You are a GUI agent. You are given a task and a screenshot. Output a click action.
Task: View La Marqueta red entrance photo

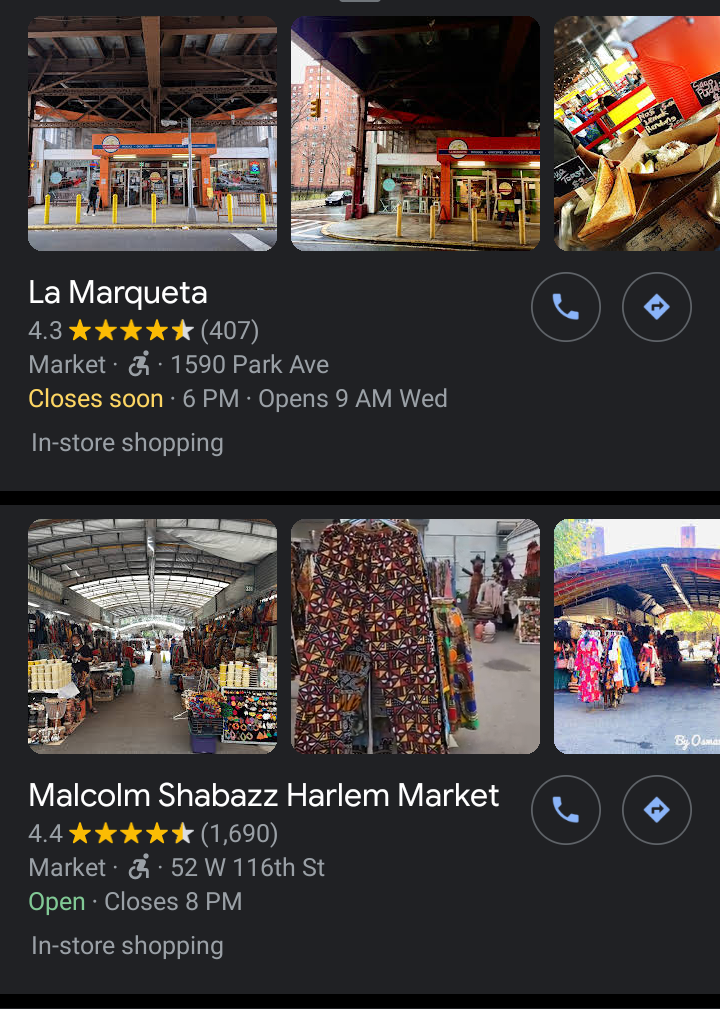(x=415, y=133)
